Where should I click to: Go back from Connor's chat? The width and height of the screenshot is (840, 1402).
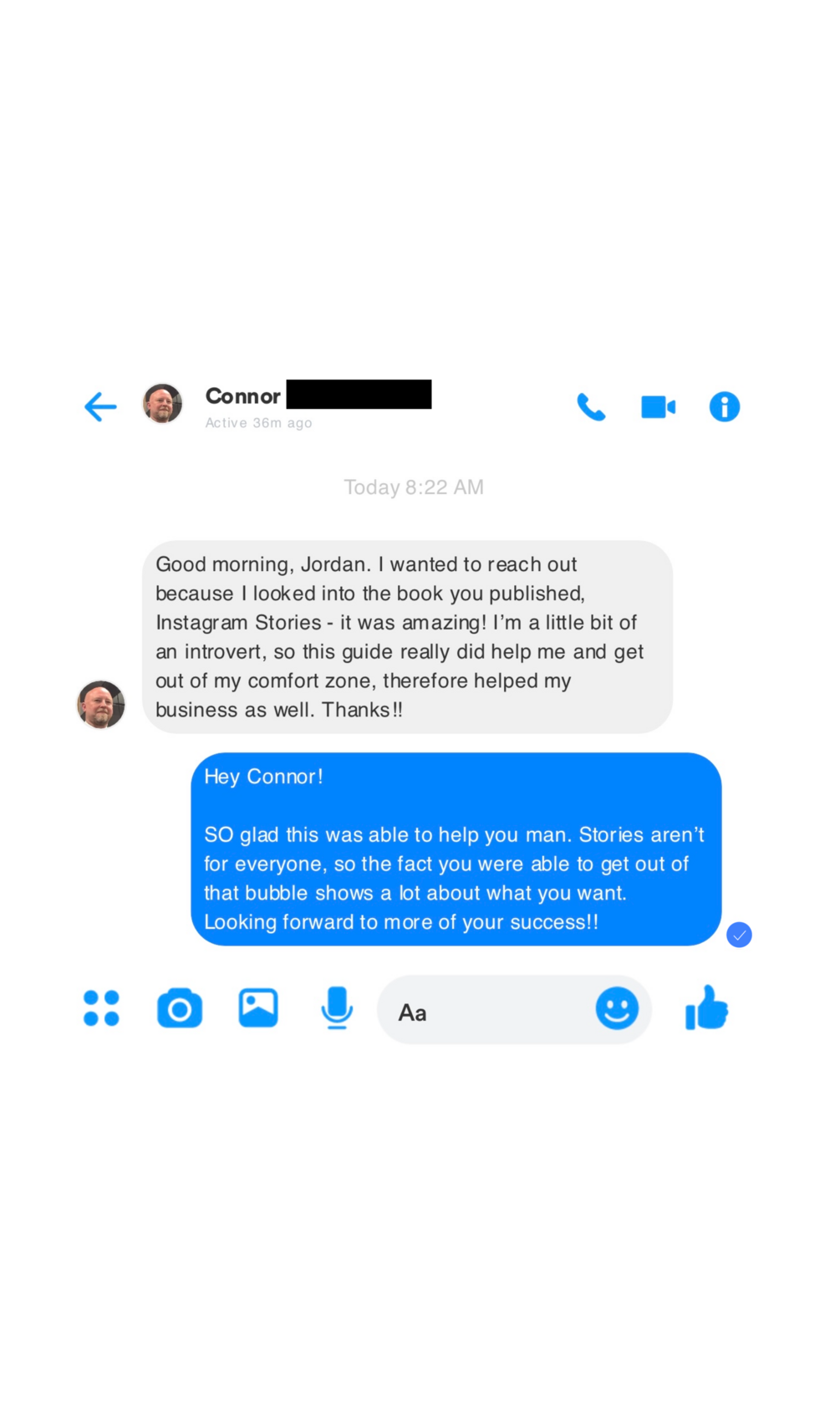pos(100,407)
